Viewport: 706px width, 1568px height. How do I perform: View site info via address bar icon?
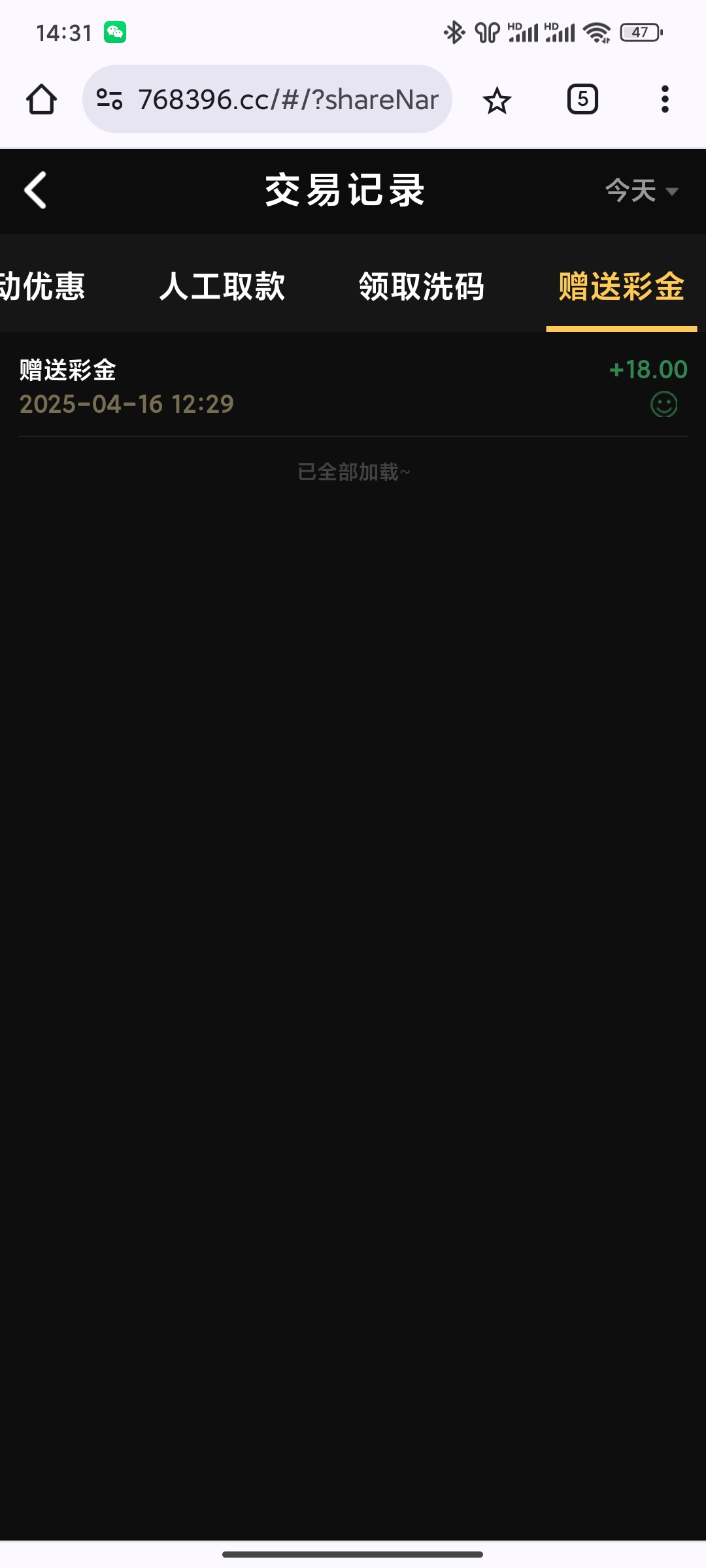pos(109,99)
